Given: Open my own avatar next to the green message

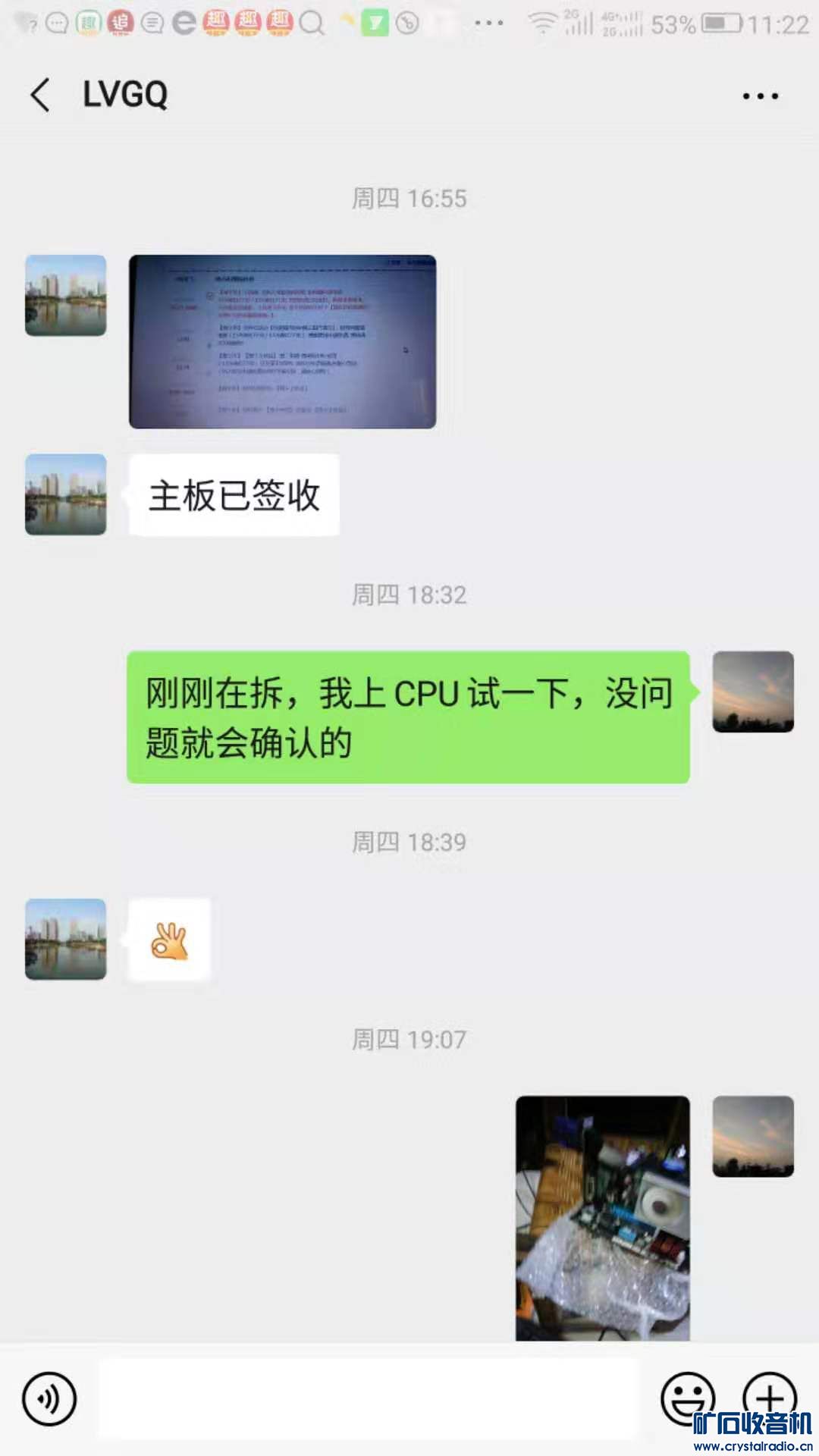Looking at the screenshot, I should tap(752, 692).
